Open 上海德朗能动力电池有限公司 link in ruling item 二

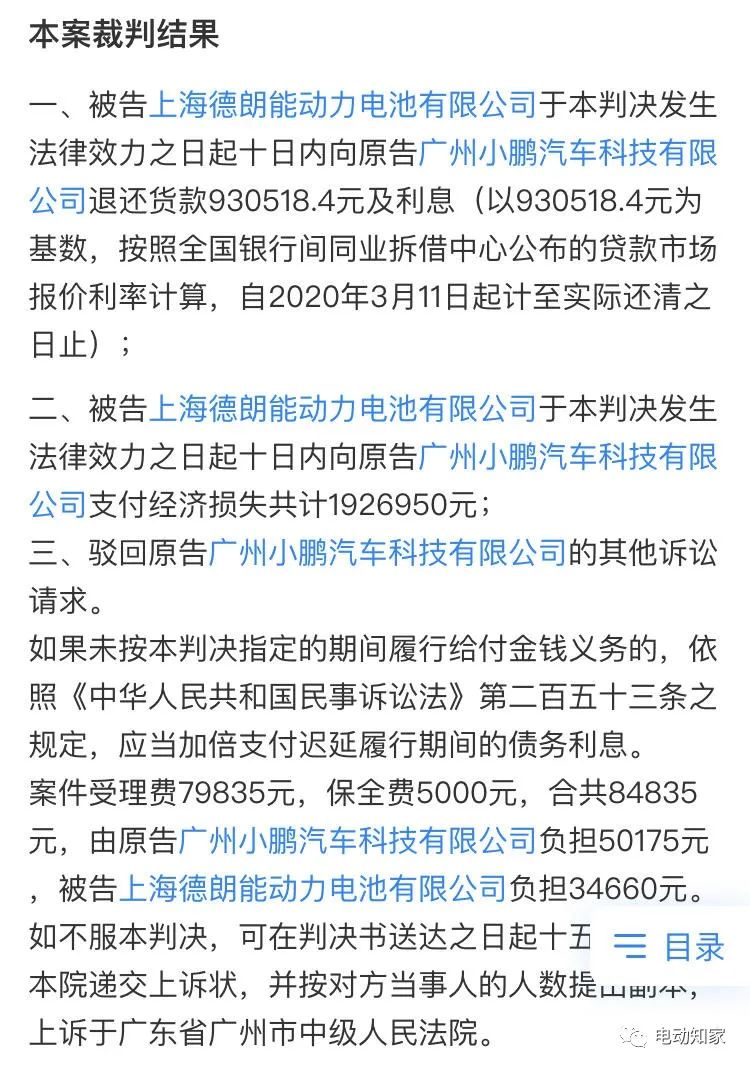tap(343, 409)
